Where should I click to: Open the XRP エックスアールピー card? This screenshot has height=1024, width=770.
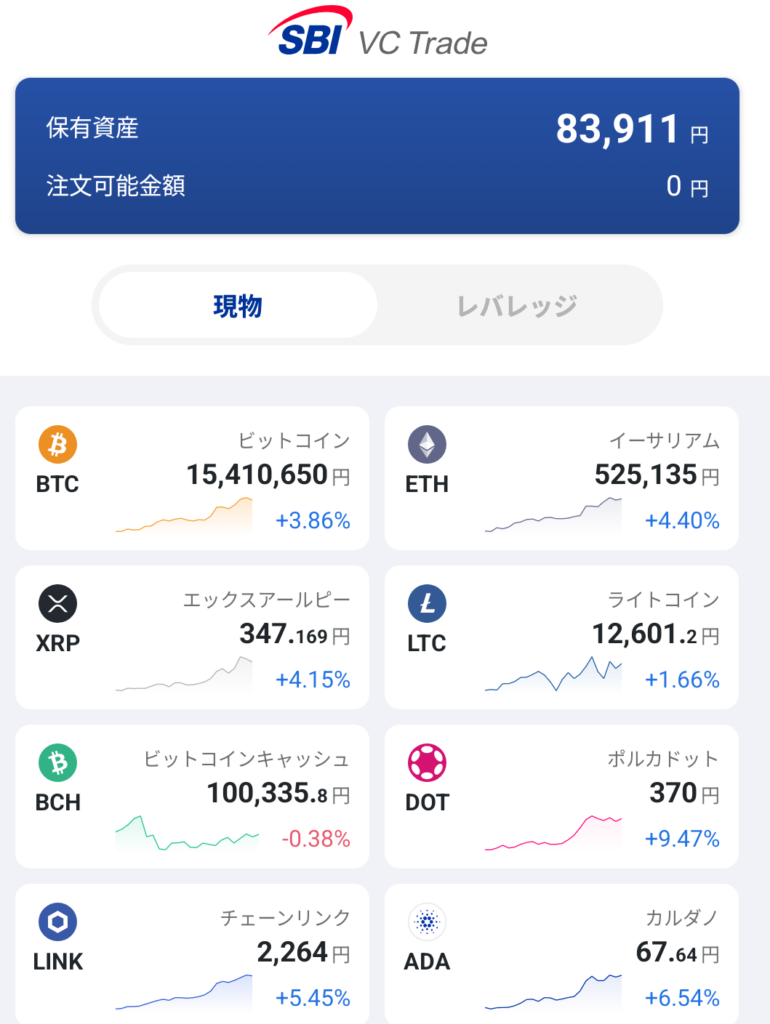click(192, 637)
